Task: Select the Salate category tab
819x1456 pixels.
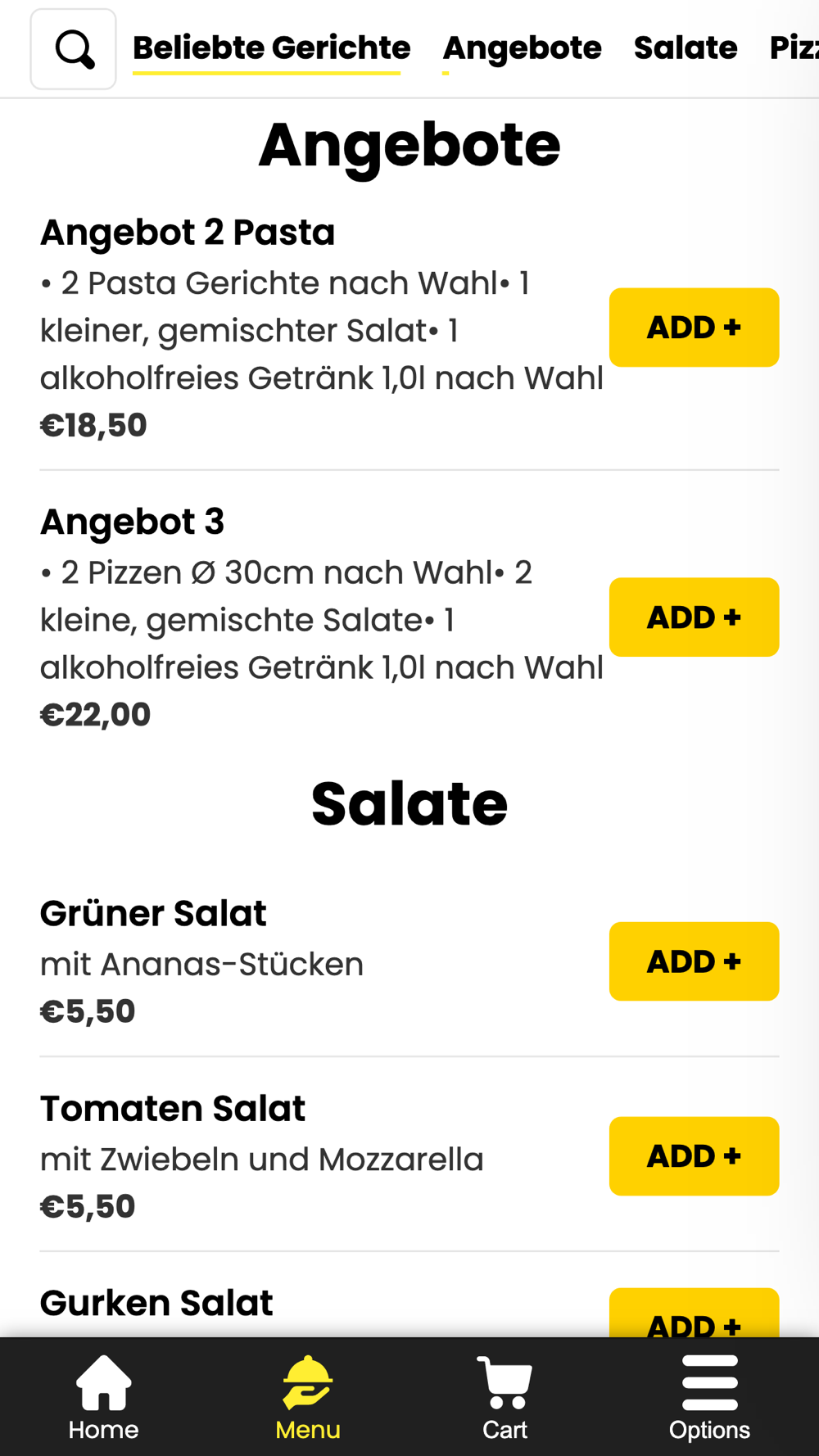Action: coord(685,48)
